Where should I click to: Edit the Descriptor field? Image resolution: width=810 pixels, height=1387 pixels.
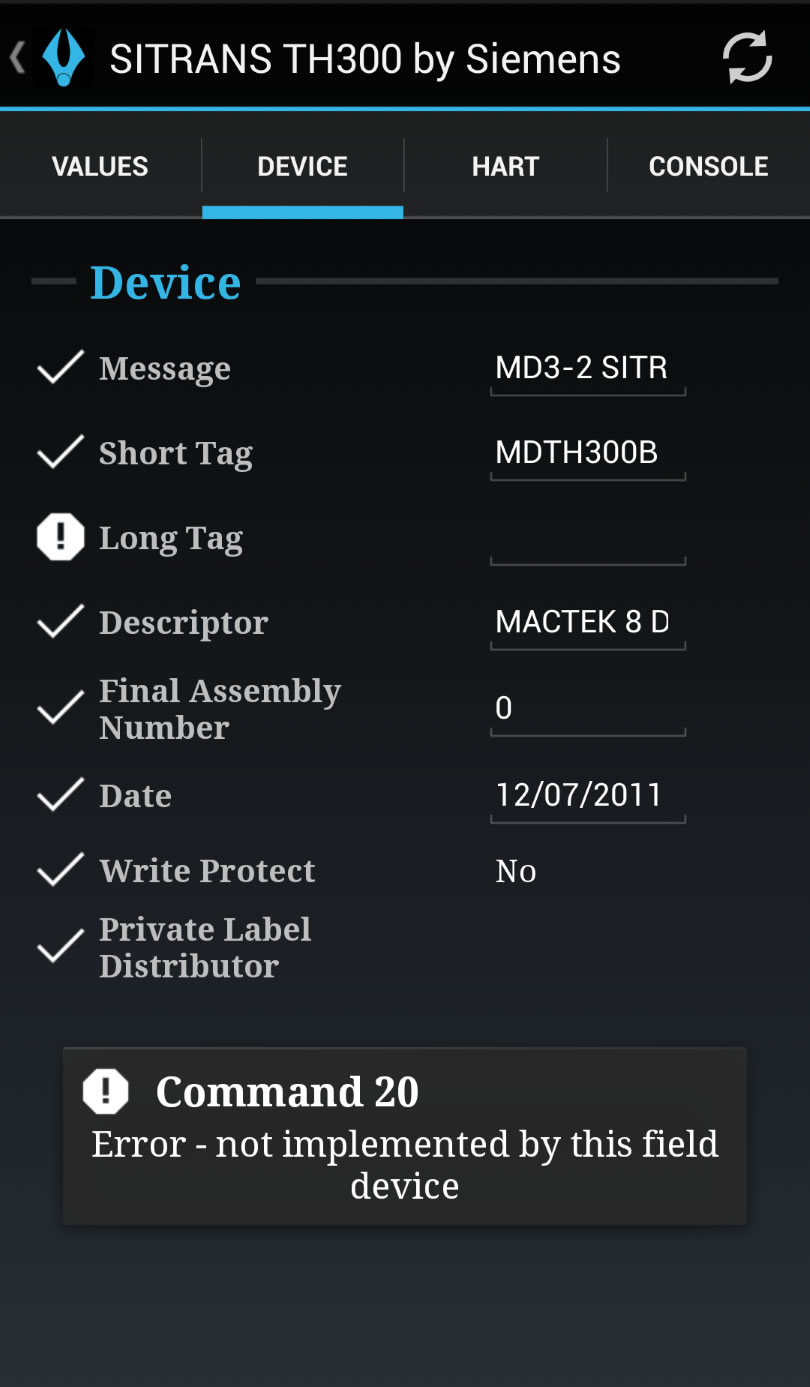(x=587, y=624)
